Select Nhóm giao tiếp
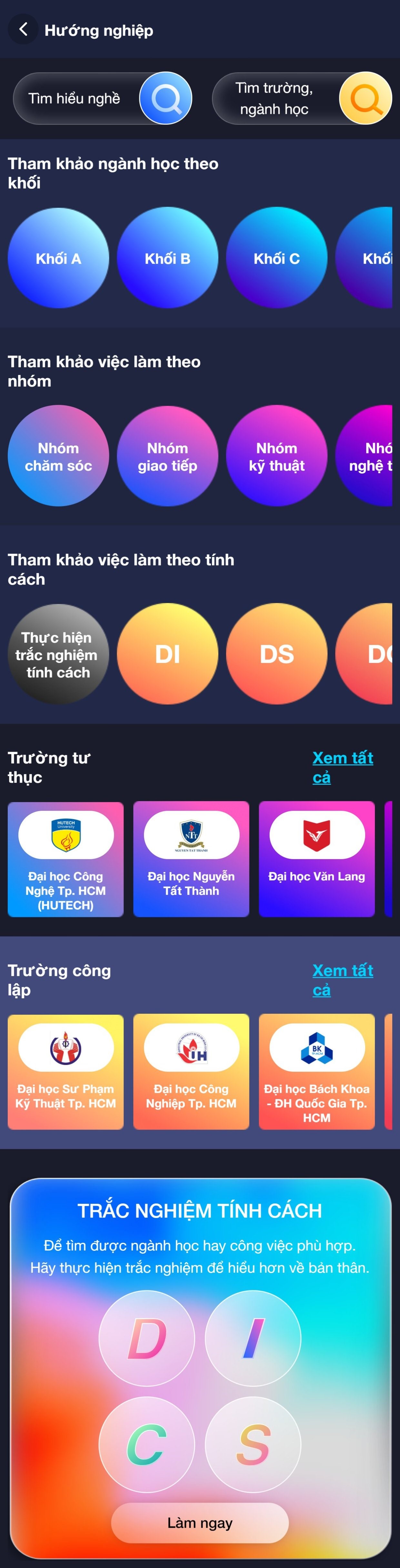 coord(167,456)
